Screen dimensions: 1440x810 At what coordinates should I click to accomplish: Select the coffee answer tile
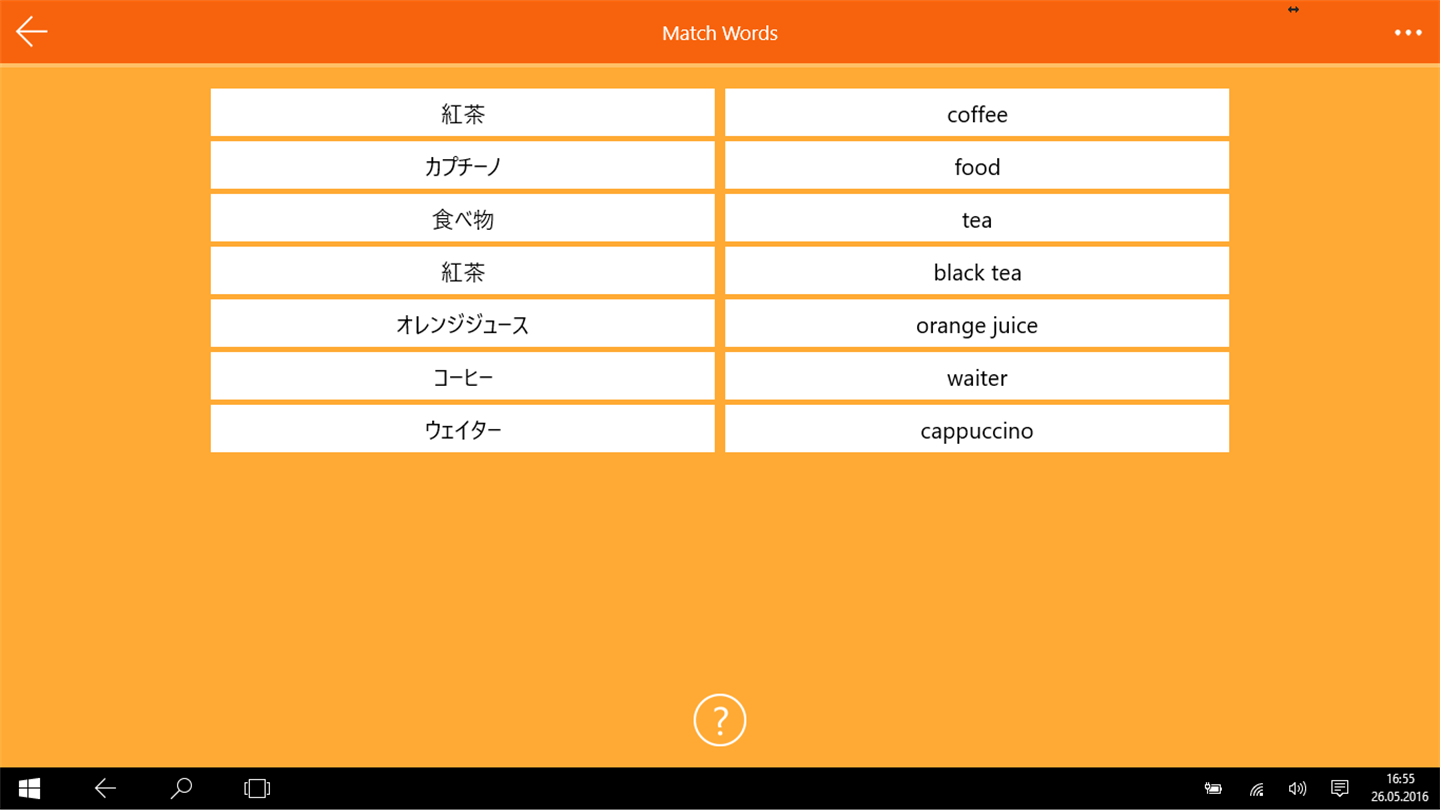tap(976, 114)
